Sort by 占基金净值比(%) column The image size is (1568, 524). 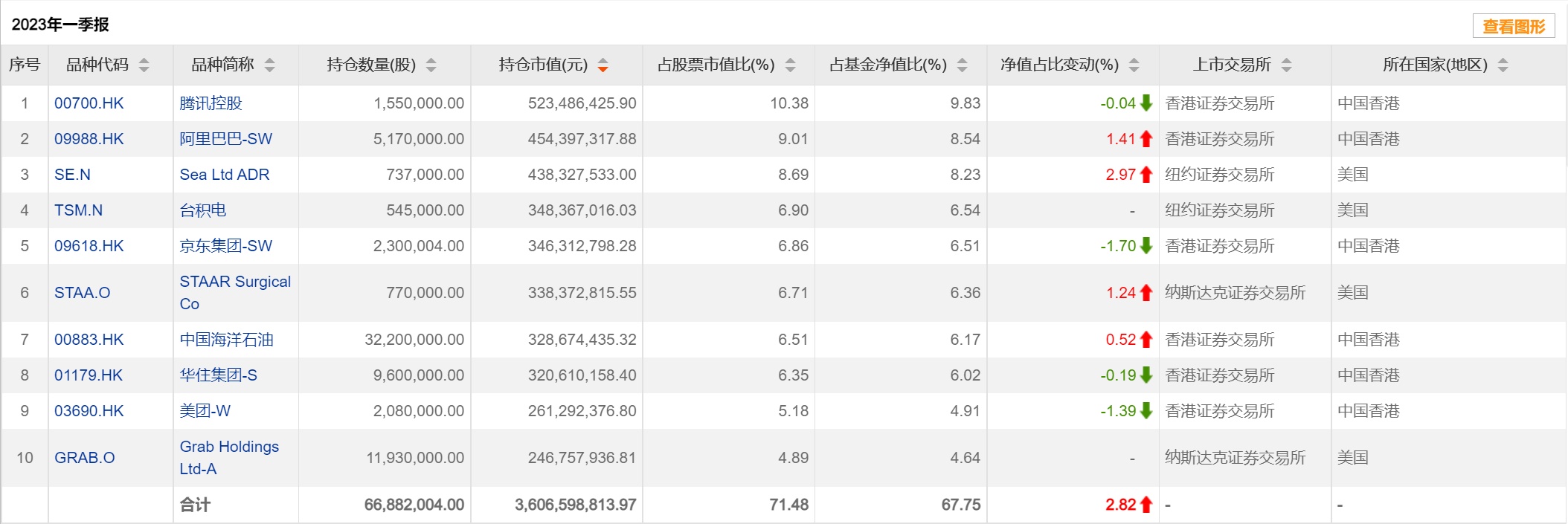962,65
